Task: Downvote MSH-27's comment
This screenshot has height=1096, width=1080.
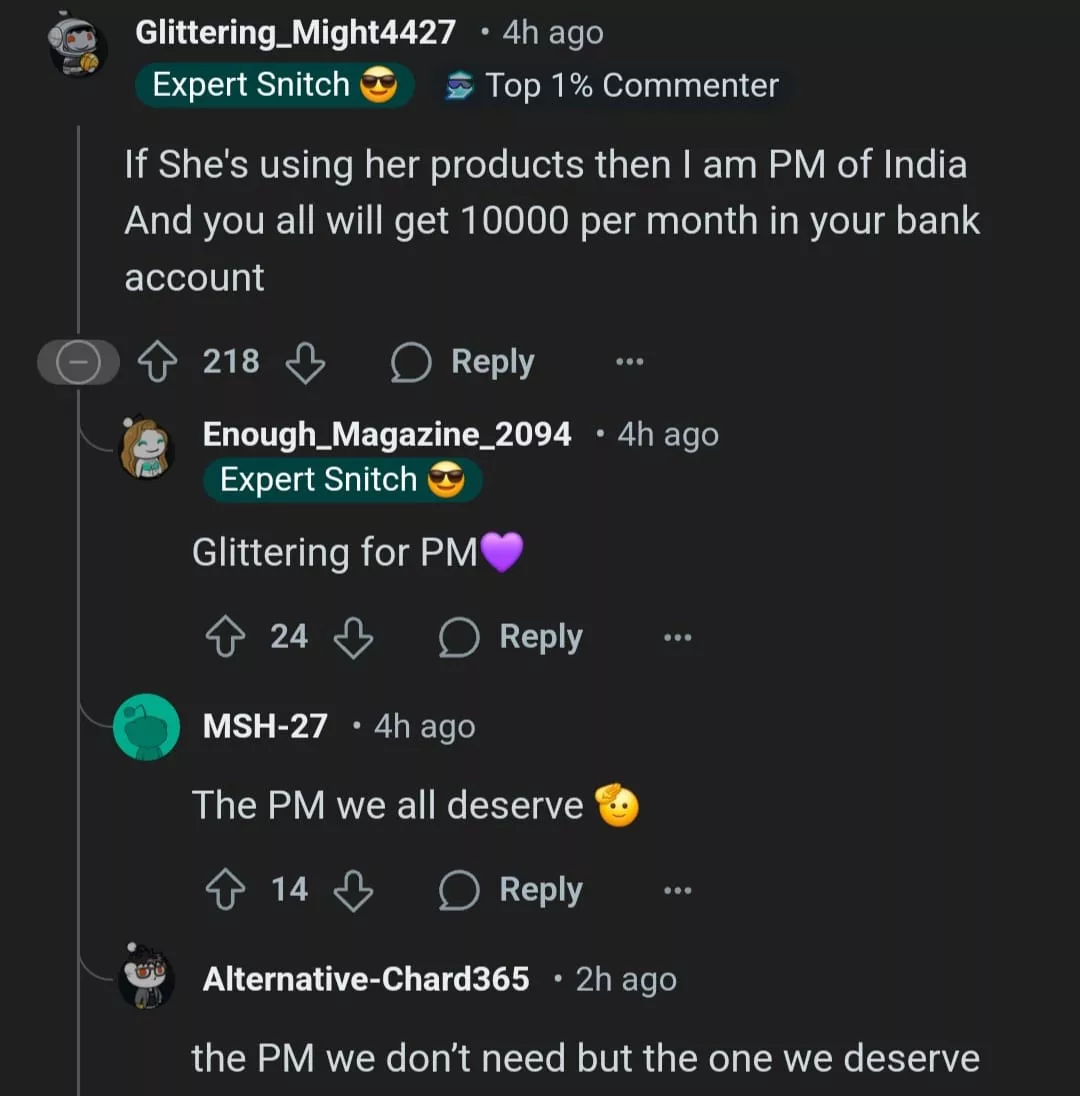Action: 353,890
